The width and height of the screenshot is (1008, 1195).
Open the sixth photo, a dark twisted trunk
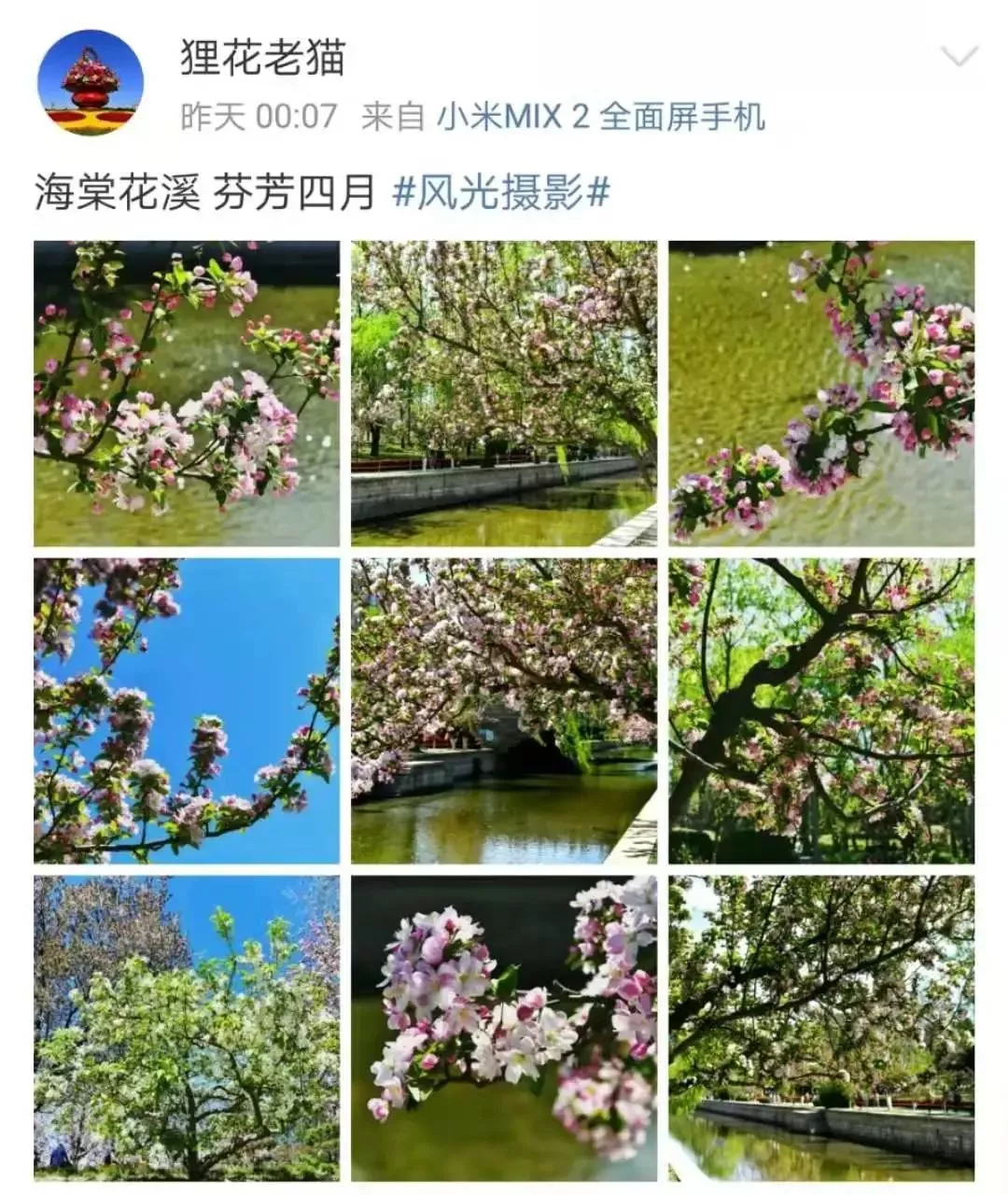[821, 710]
